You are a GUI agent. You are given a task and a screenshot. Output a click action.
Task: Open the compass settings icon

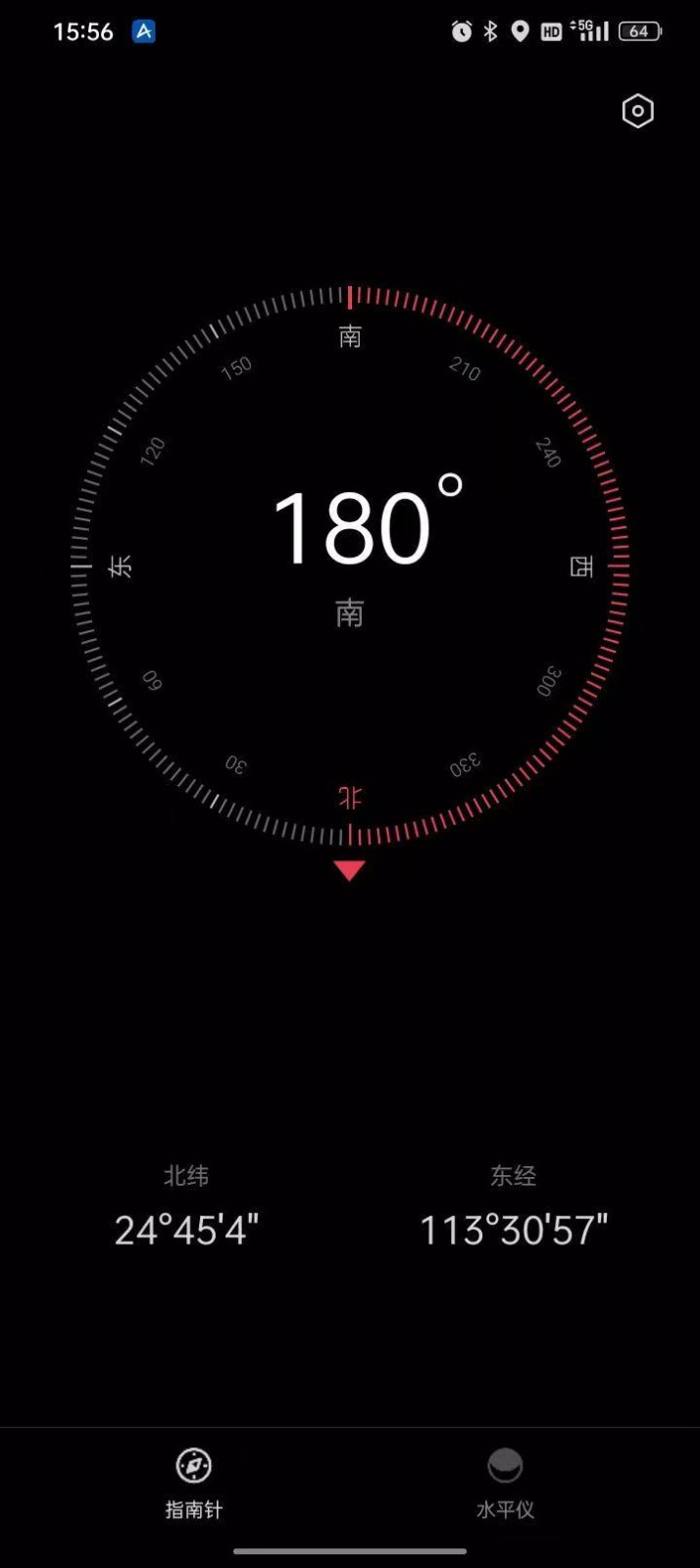coord(637,112)
